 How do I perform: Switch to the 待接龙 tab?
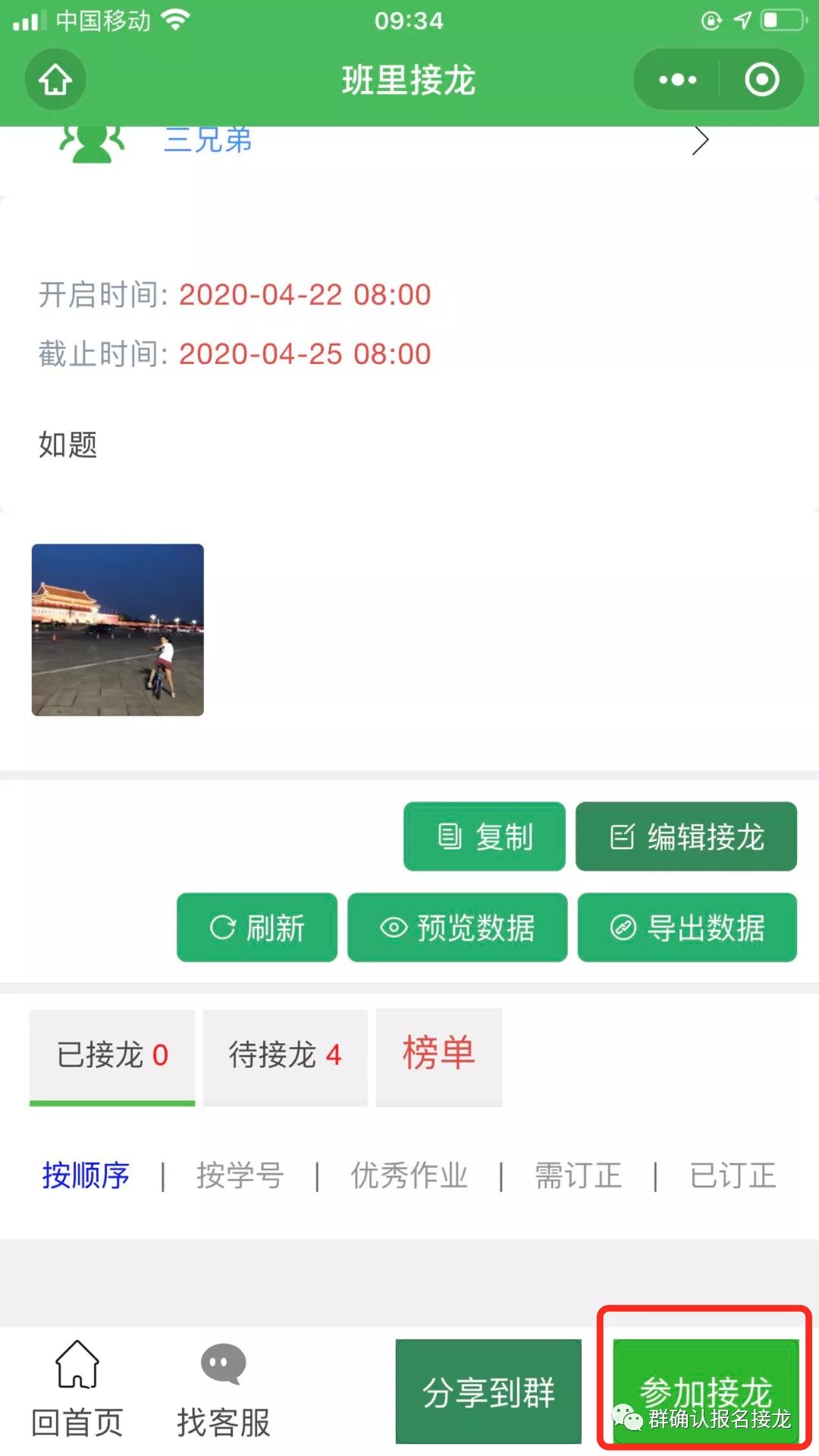point(285,1055)
